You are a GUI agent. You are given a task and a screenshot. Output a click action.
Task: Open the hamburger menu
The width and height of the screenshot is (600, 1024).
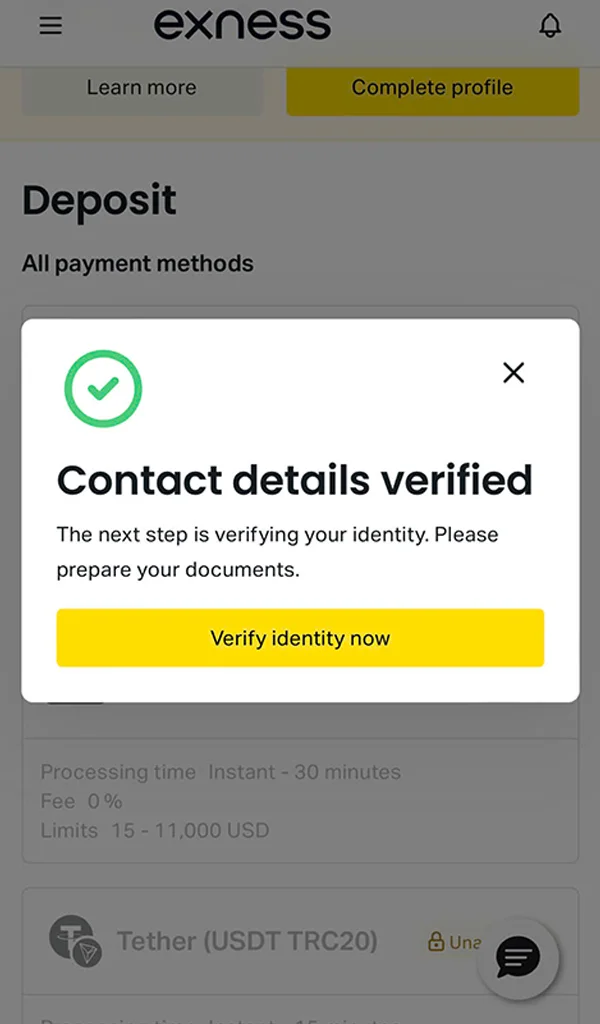pyautogui.click(x=50, y=26)
